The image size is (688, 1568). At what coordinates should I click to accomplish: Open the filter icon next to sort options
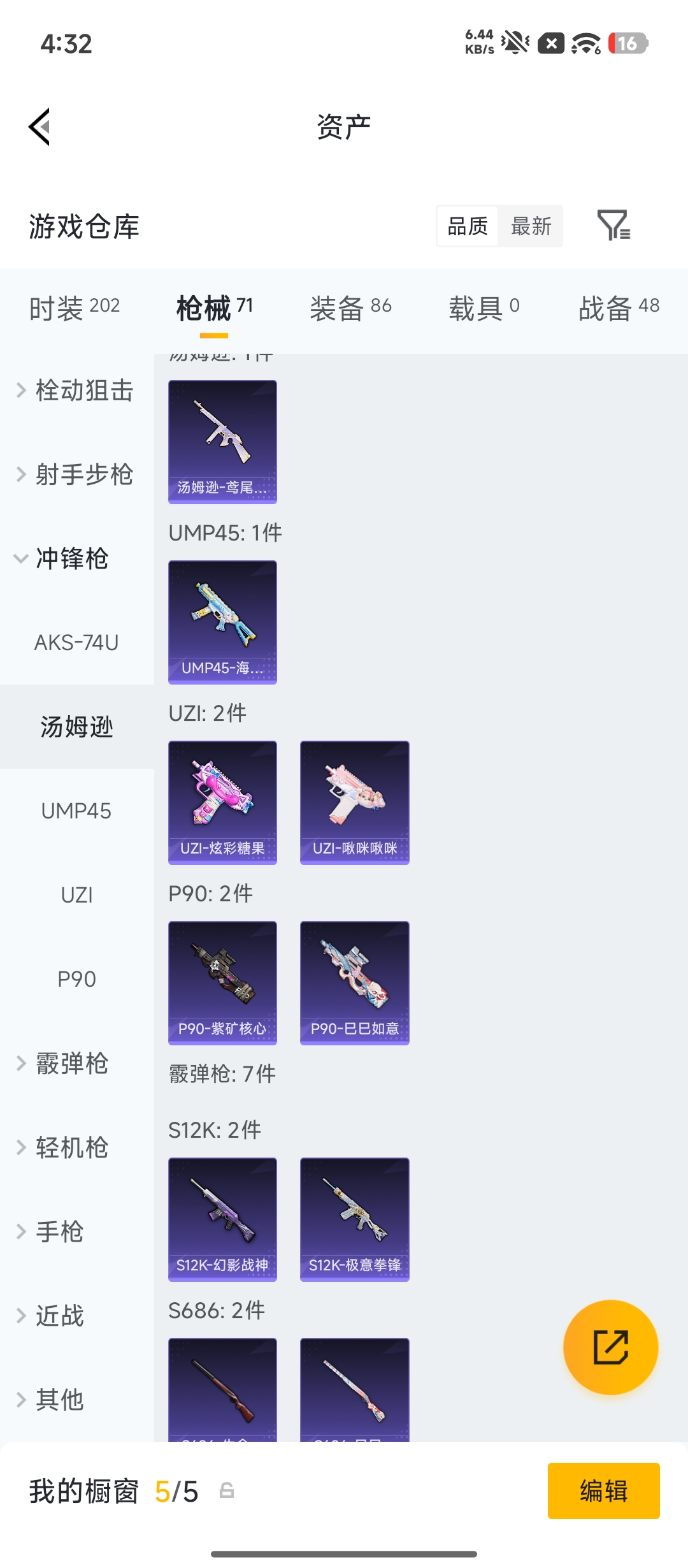(615, 226)
